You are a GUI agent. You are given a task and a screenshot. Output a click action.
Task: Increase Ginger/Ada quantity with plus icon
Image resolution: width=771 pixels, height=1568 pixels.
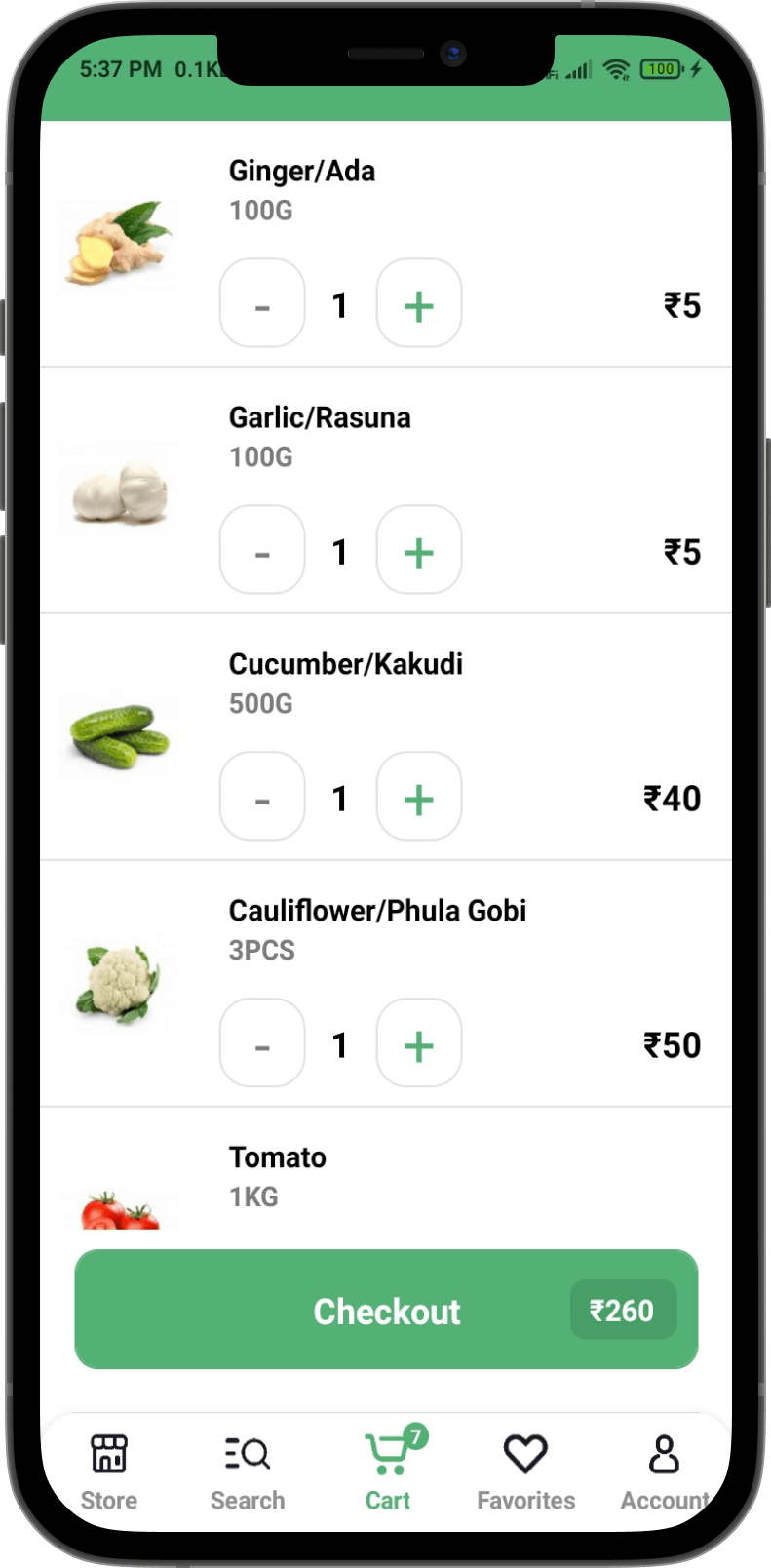click(x=418, y=303)
